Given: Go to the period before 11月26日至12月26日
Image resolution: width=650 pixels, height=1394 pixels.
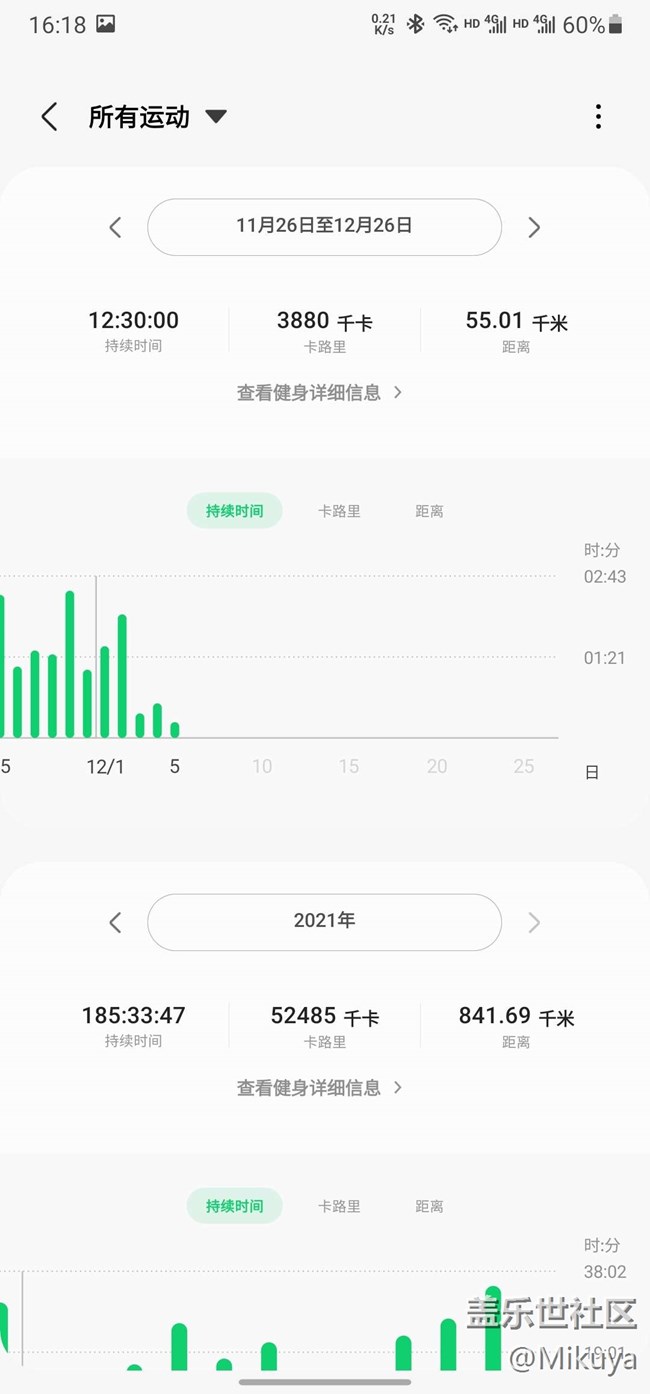Looking at the screenshot, I should pyautogui.click(x=115, y=228).
